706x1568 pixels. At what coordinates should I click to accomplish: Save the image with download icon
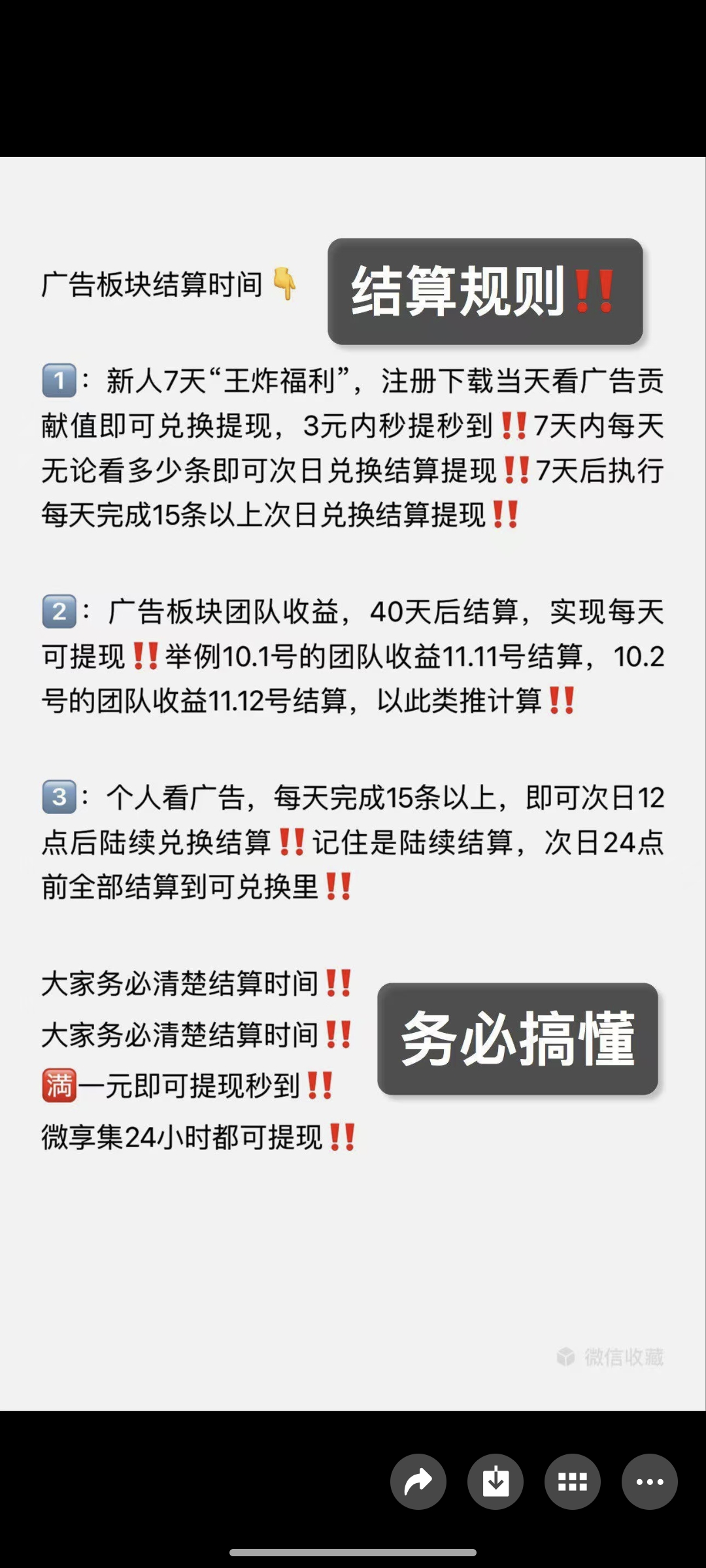click(496, 1482)
